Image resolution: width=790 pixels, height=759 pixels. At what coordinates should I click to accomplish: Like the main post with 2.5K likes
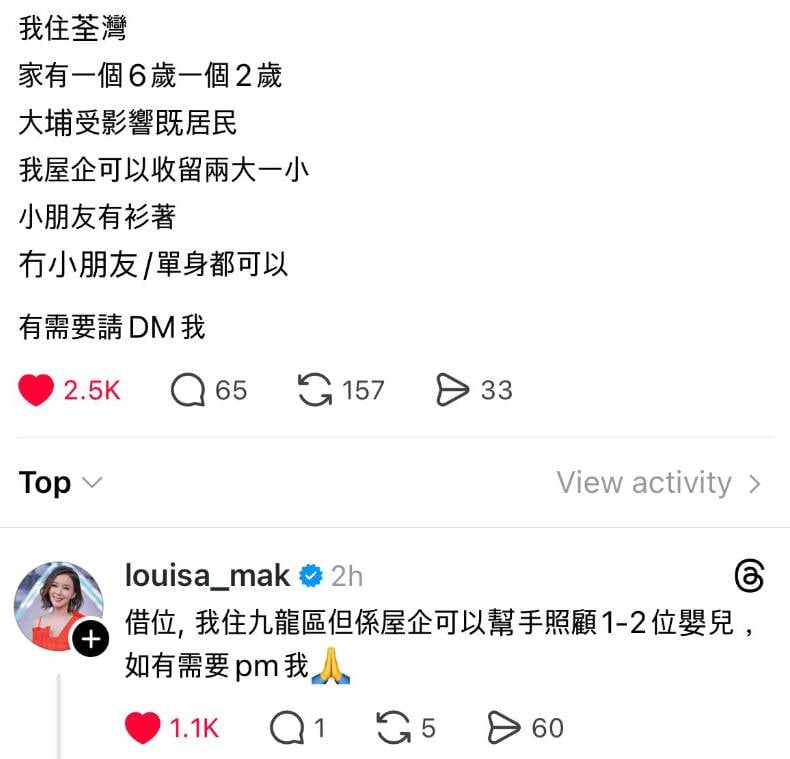tap(36, 390)
